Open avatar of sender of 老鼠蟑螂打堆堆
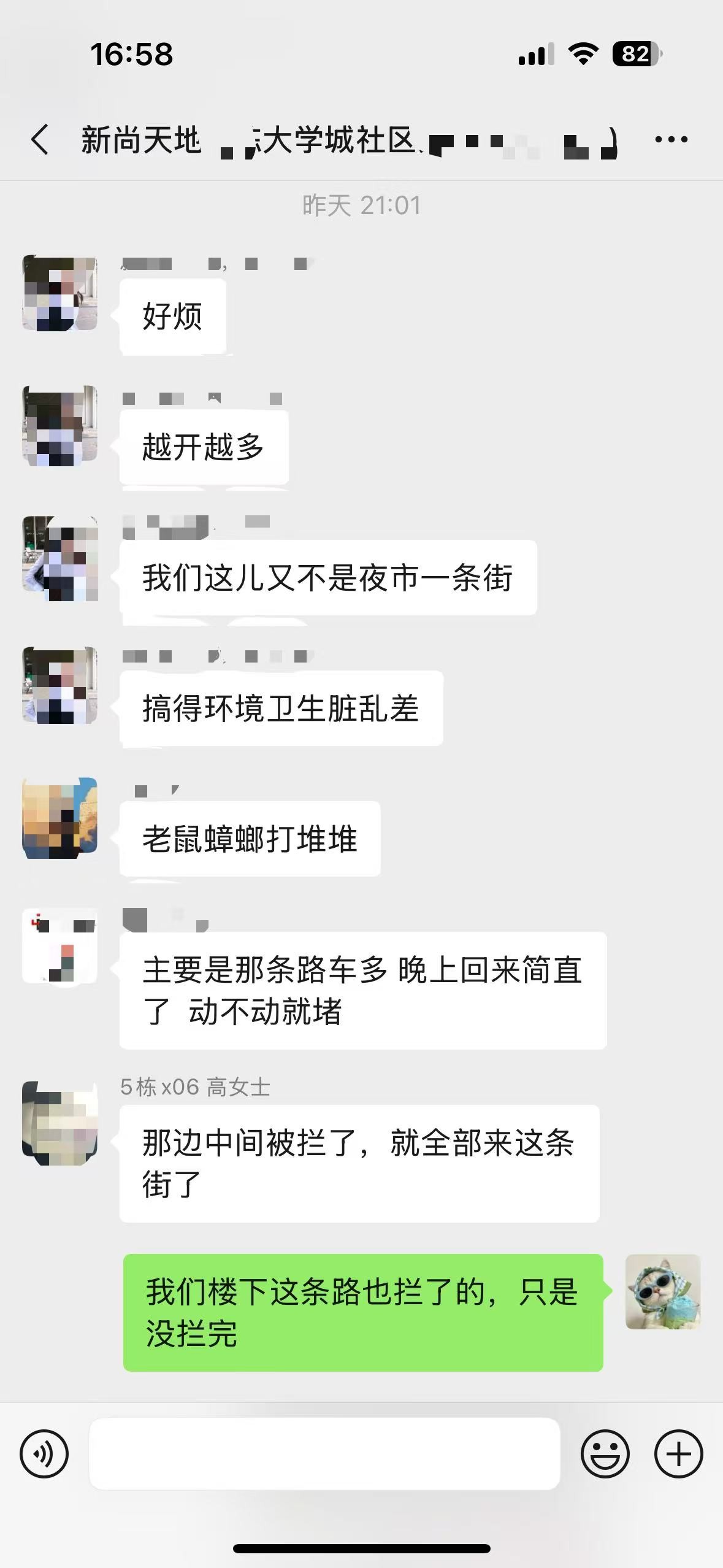This screenshot has width=723, height=1568. tap(60, 818)
